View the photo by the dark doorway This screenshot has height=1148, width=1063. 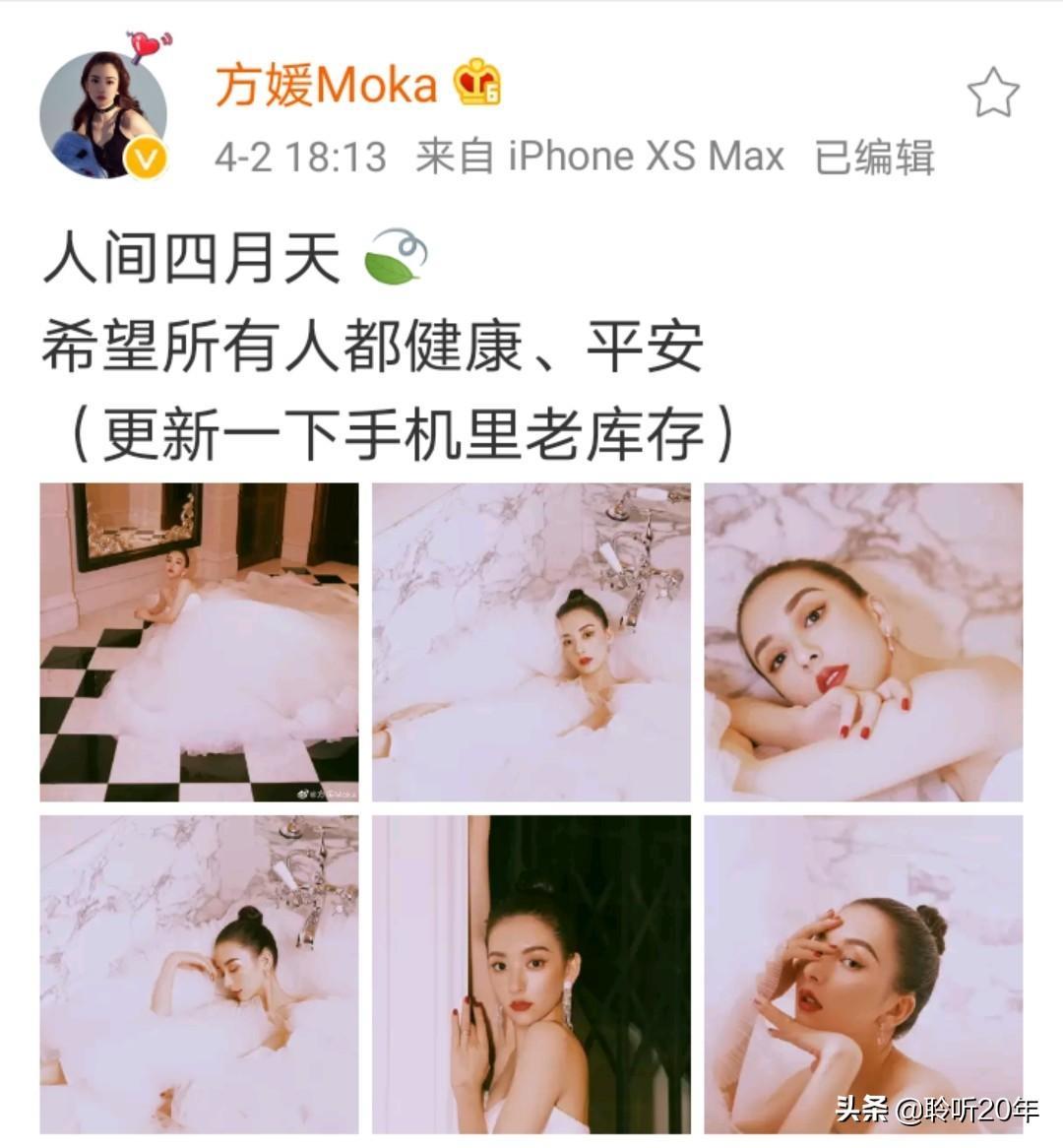click(x=531, y=974)
